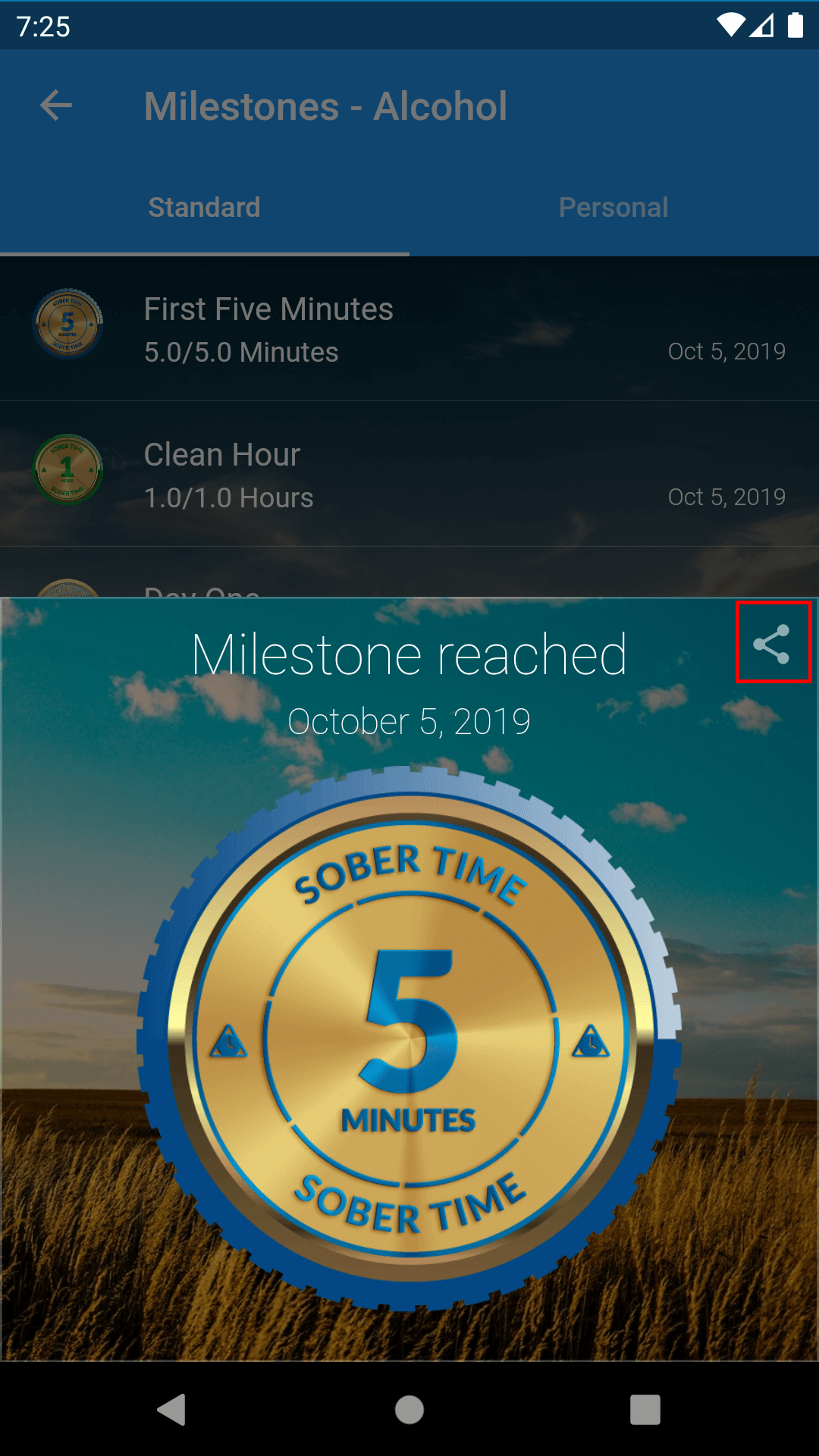Switch to the Standard tab
This screenshot has width=819, height=1456.
click(204, 207)
